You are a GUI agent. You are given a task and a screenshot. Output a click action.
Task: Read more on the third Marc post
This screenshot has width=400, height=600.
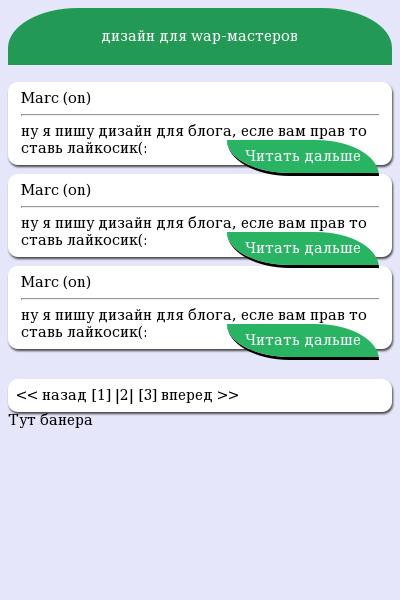[303, 341]
